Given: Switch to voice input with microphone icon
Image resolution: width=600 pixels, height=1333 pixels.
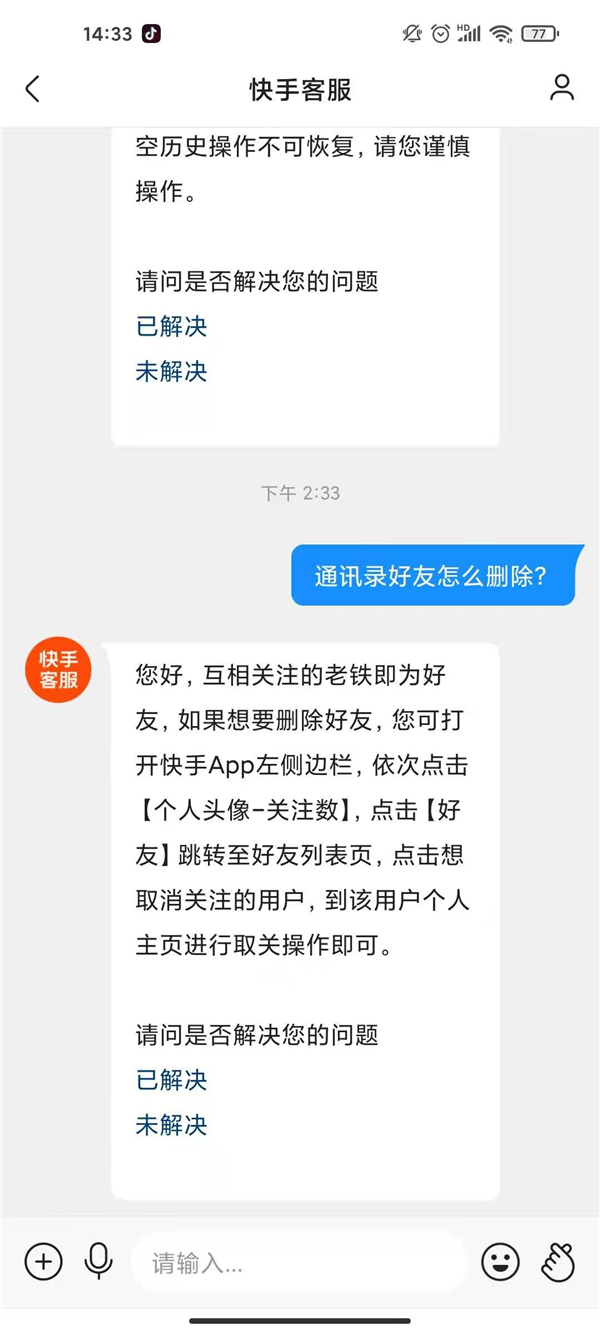Looking at the screenshot, I should point(99,1262).
